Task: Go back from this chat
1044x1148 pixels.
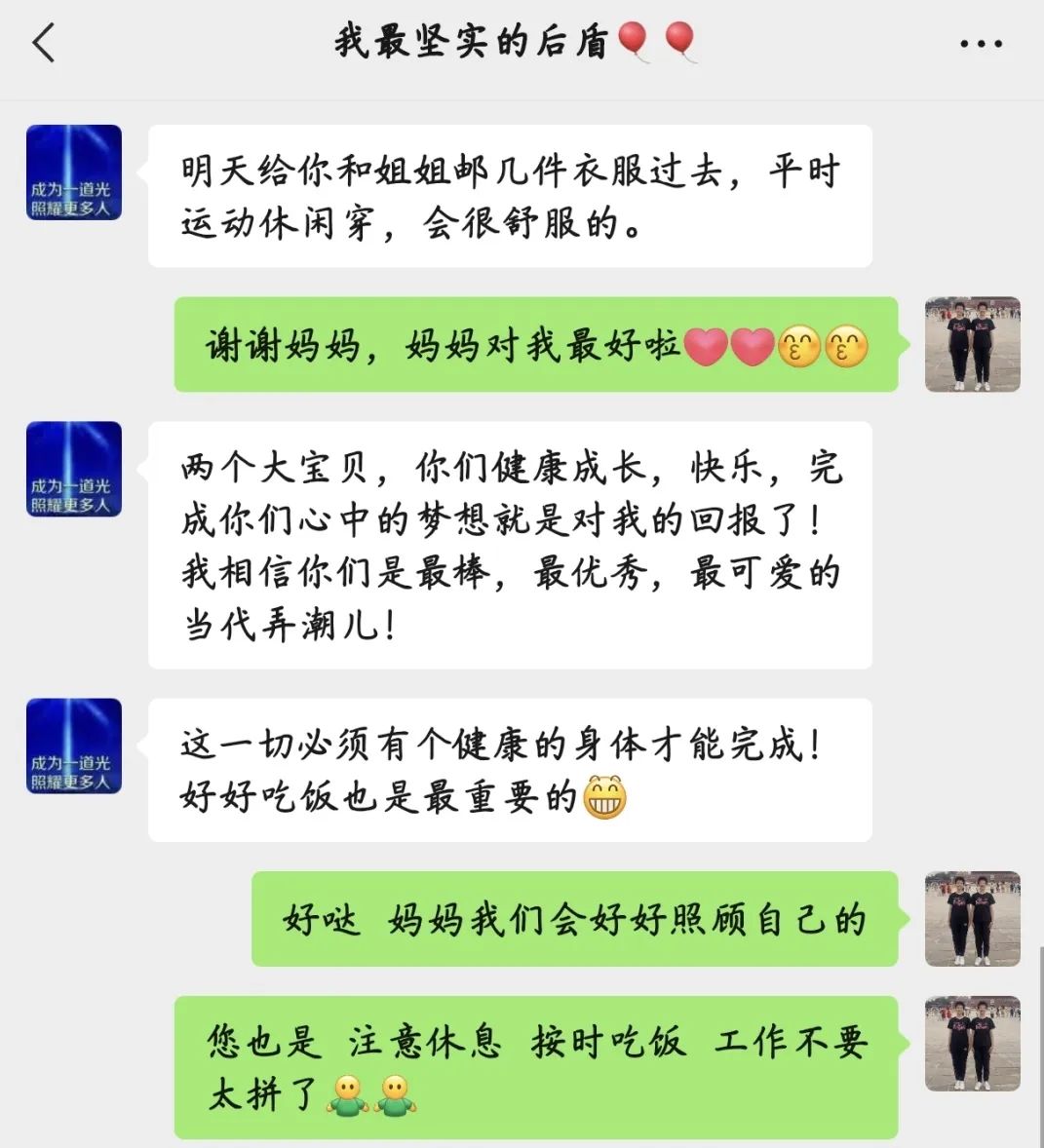Action: click(44, 44)
